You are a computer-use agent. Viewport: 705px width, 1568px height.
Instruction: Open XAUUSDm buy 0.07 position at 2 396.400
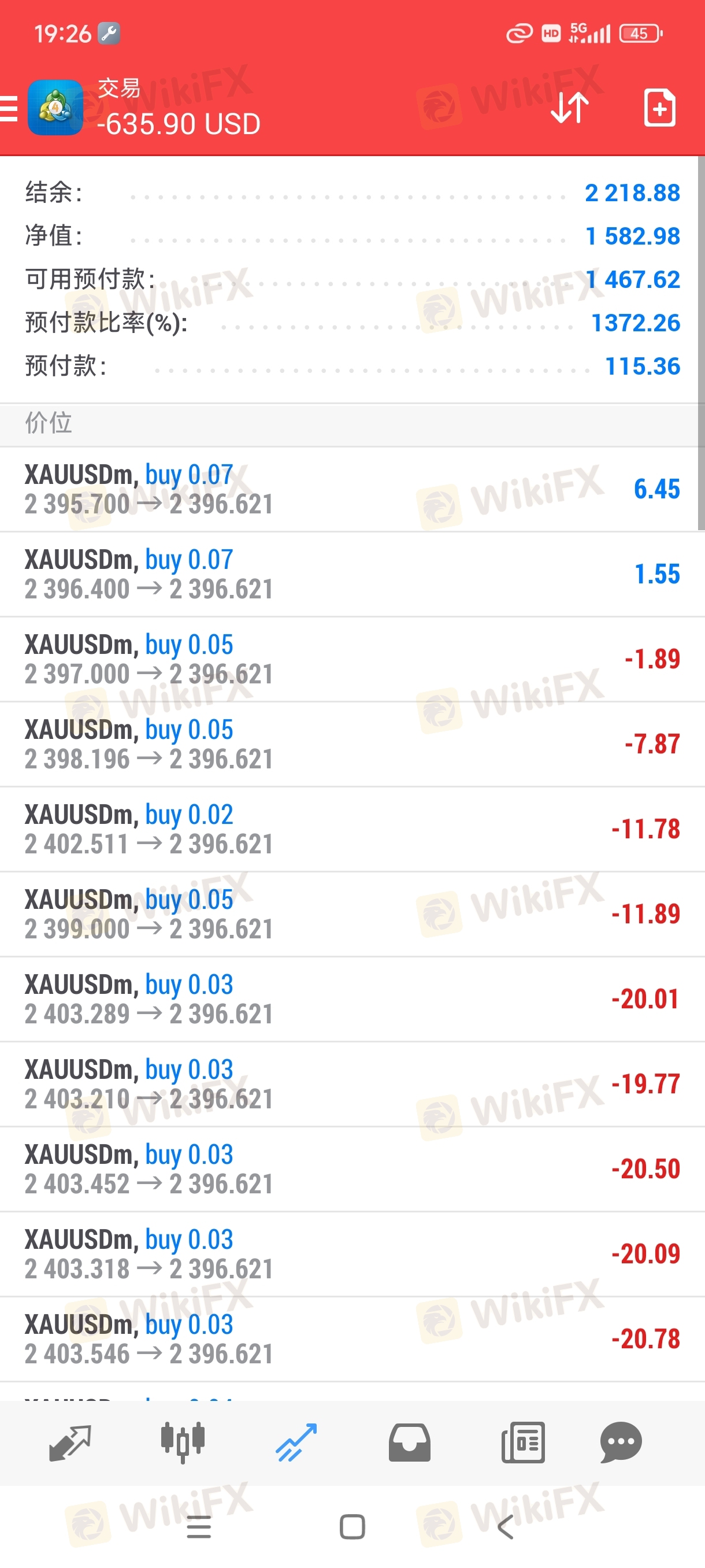coord(352,575)
